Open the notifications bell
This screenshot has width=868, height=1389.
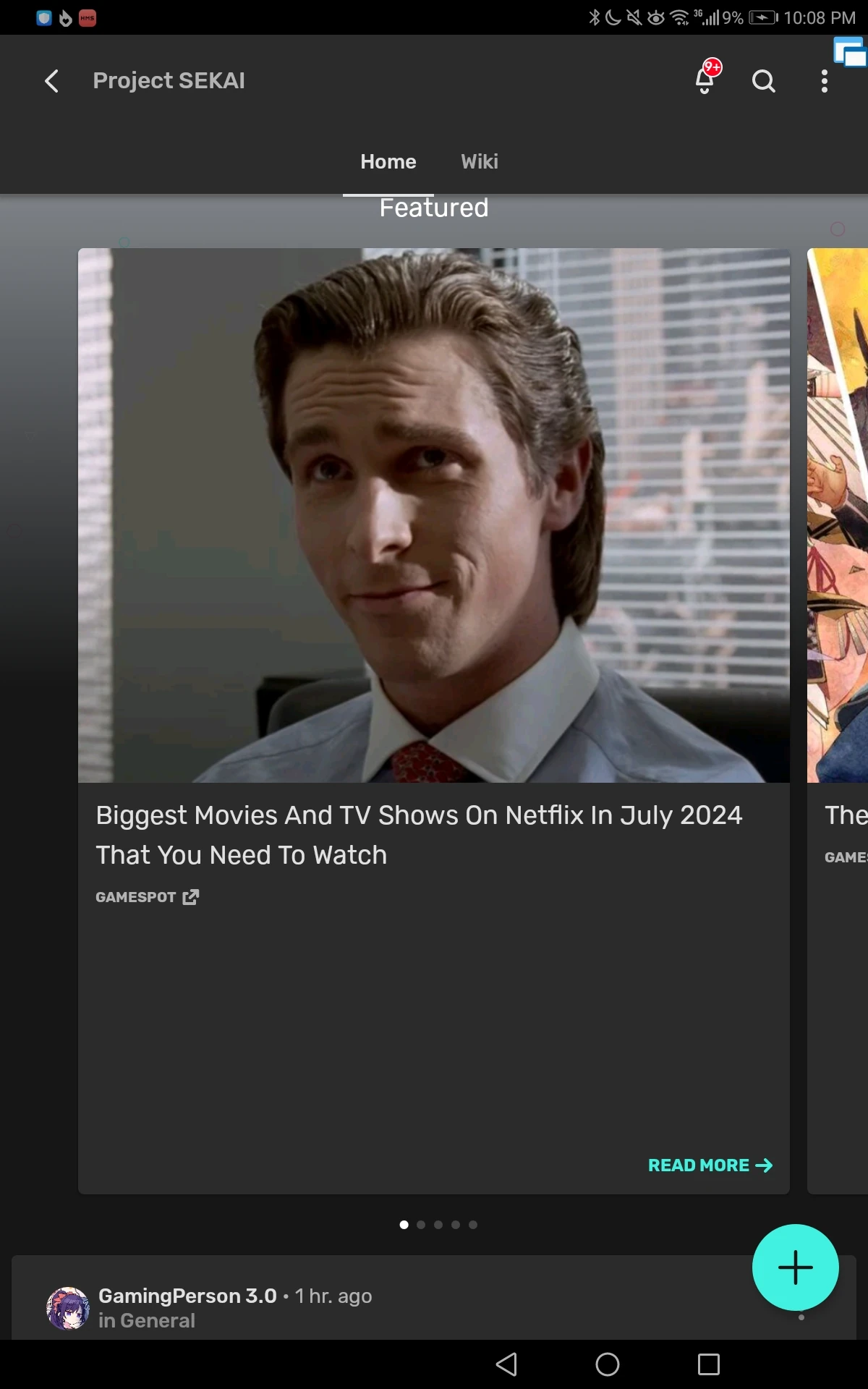point(705,80)
